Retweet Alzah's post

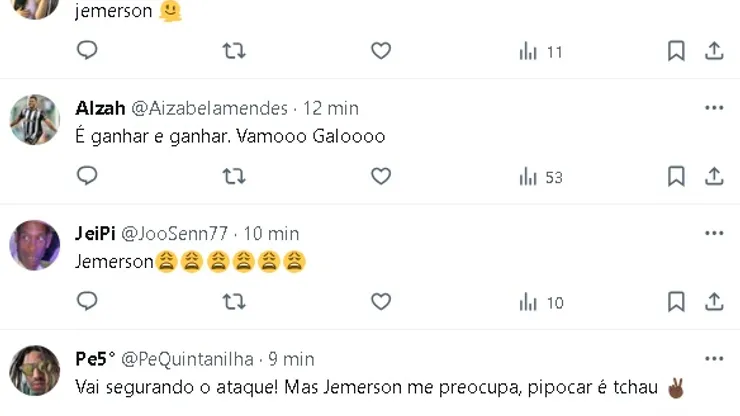click(234, 176)
